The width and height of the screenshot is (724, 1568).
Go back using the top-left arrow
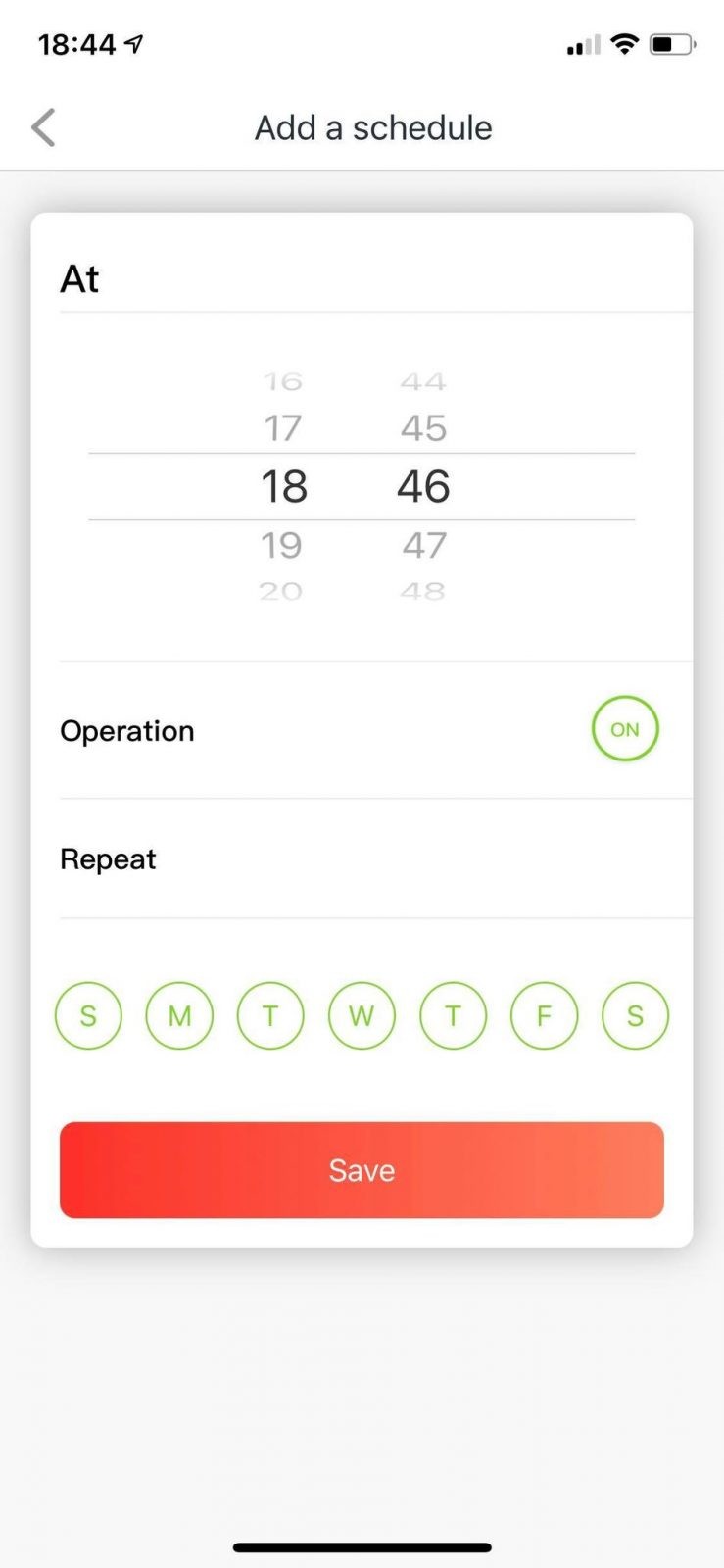(x=44, y=127)
